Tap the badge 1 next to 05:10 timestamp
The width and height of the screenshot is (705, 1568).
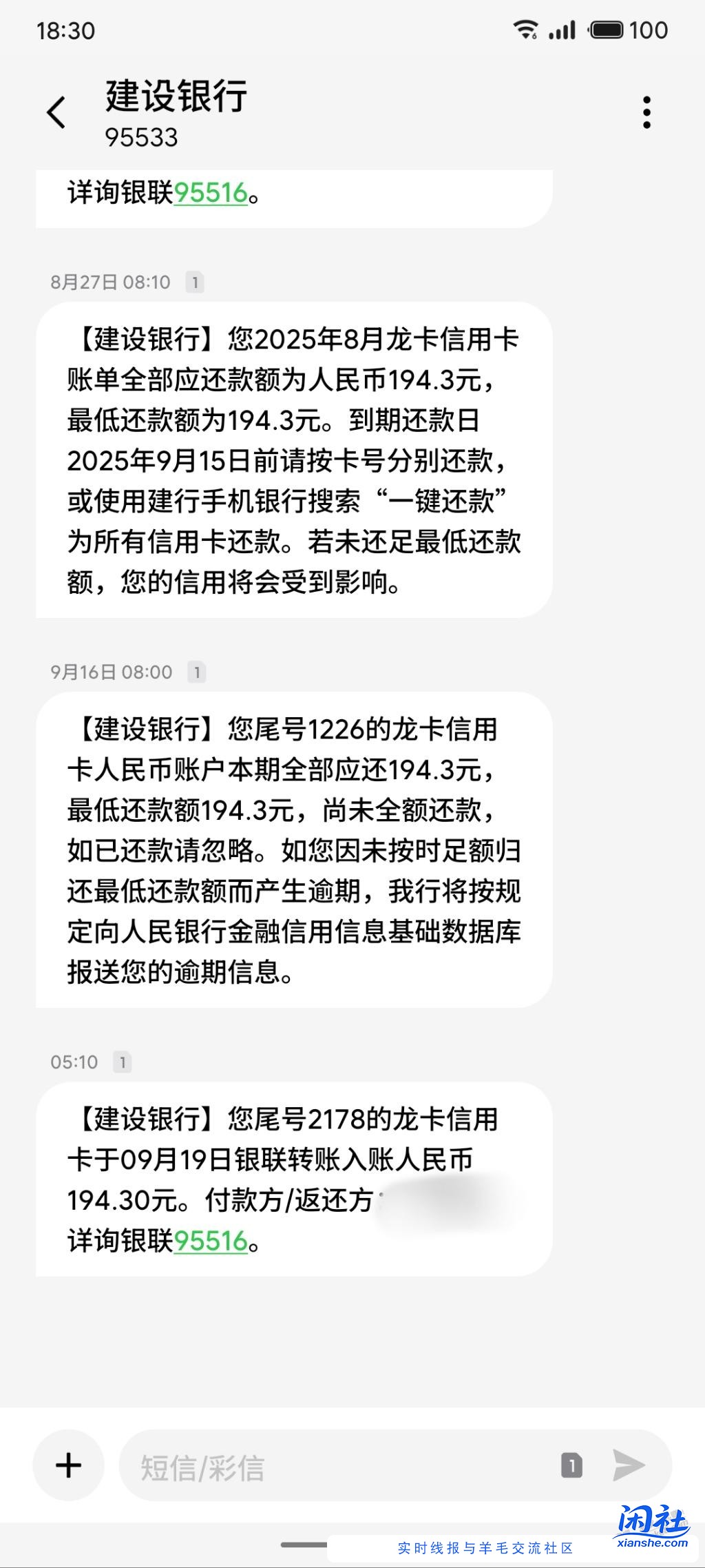click(123, 1063)
